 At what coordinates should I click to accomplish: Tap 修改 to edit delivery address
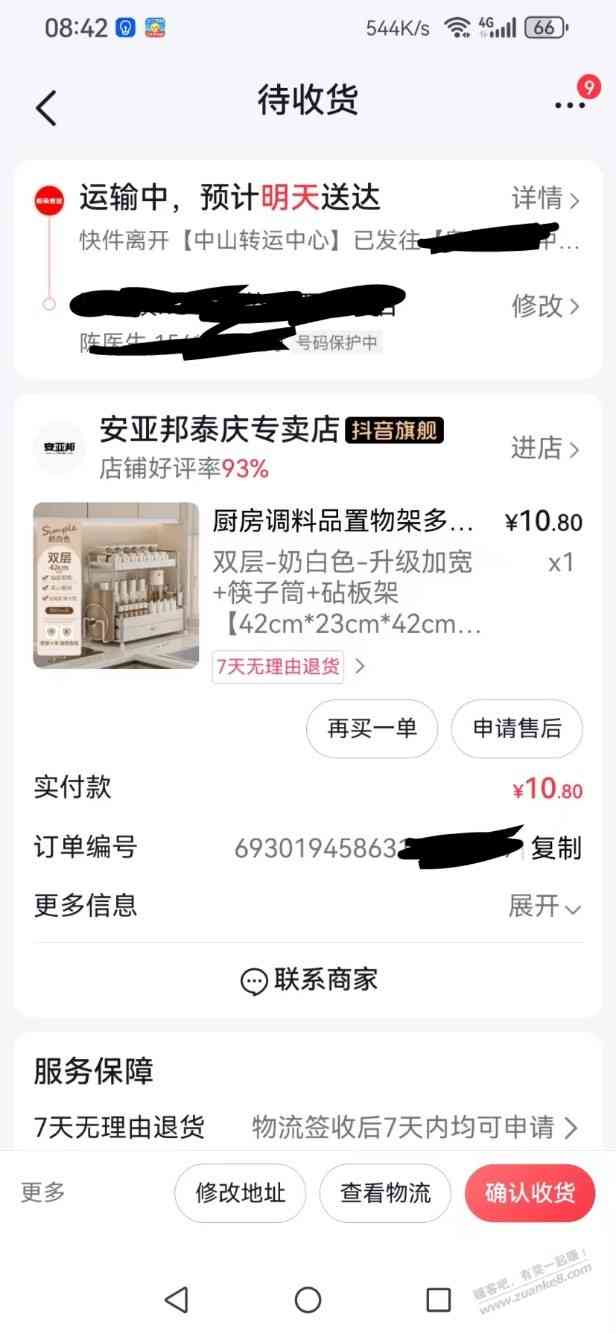545,306
